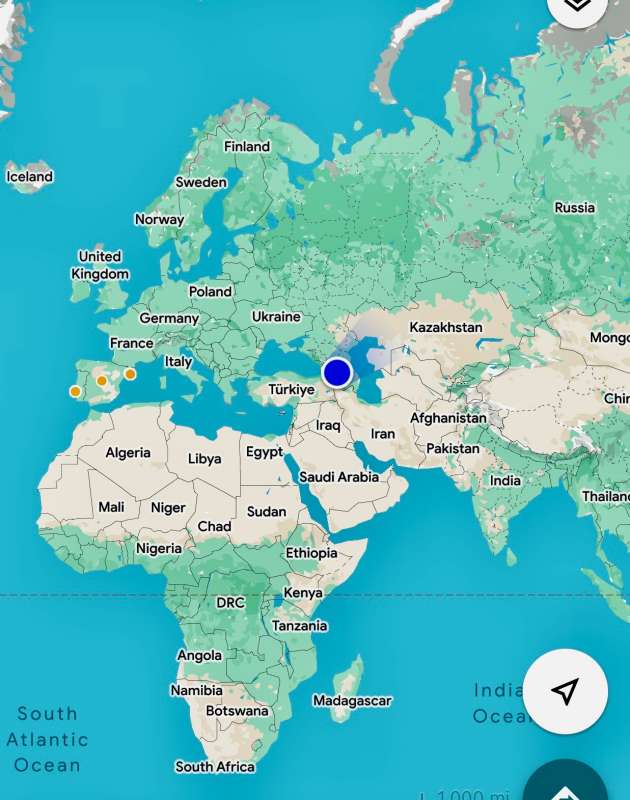Tap the blue current location dot

click(338, 373)
